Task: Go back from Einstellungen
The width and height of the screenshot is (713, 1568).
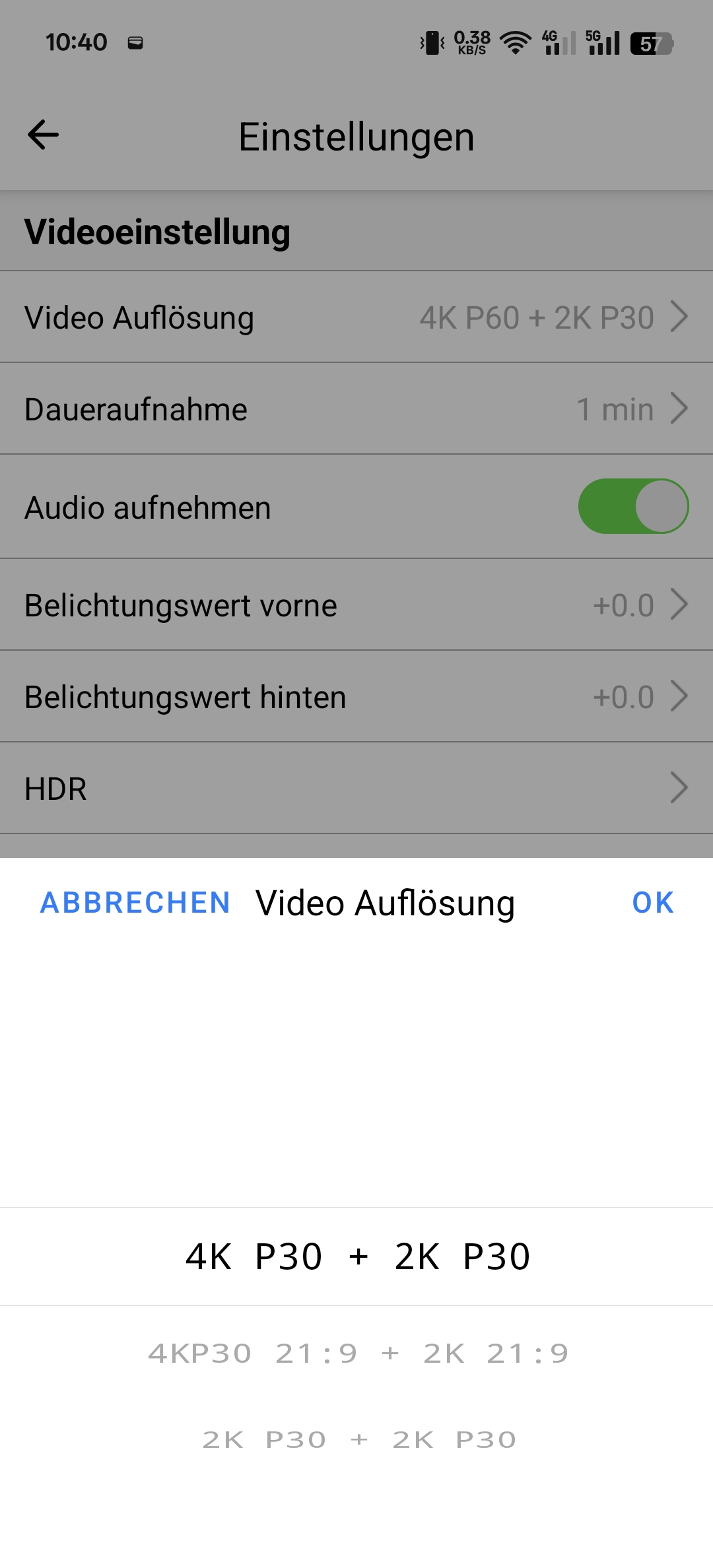Action: point(44,135)
